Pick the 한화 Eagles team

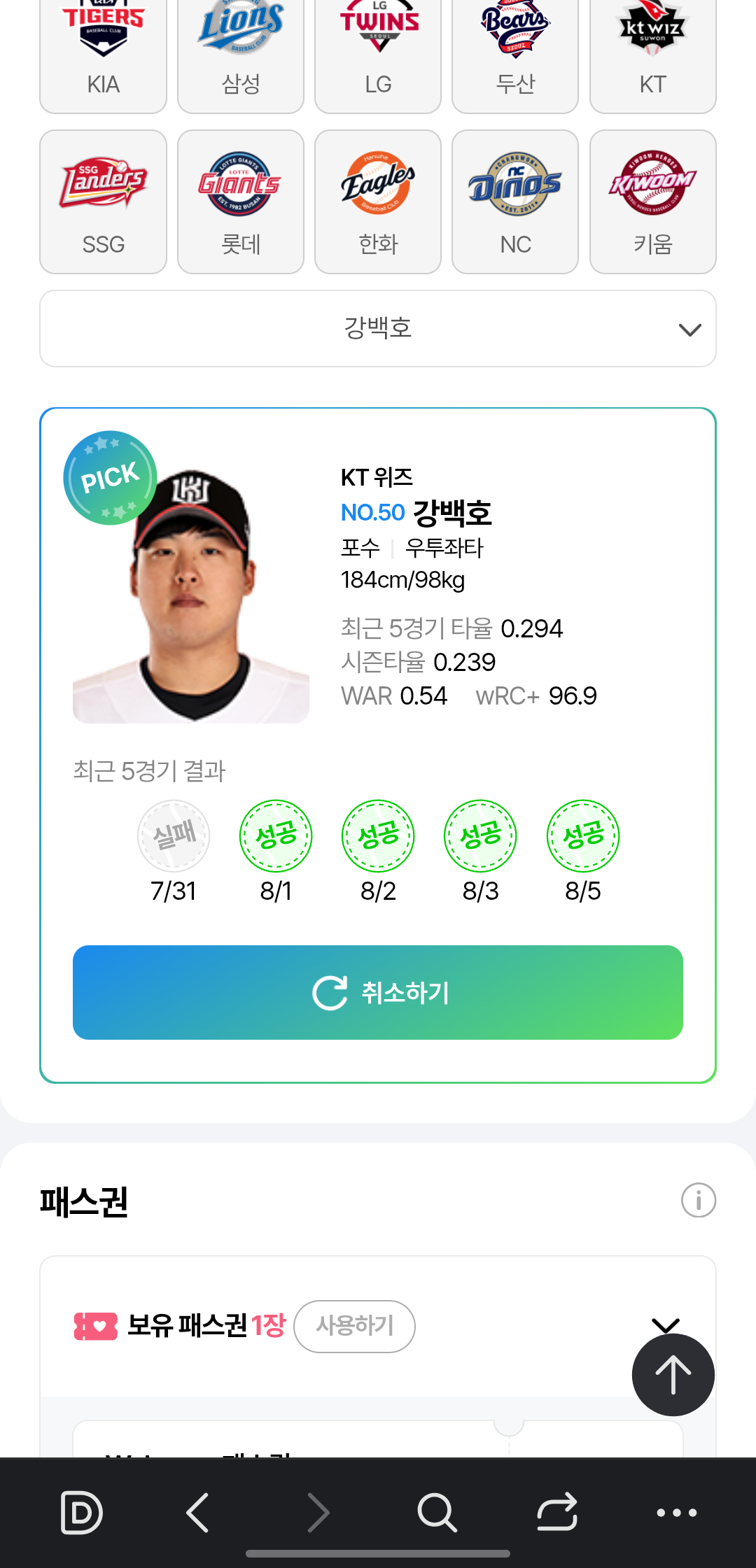point(378,202)
